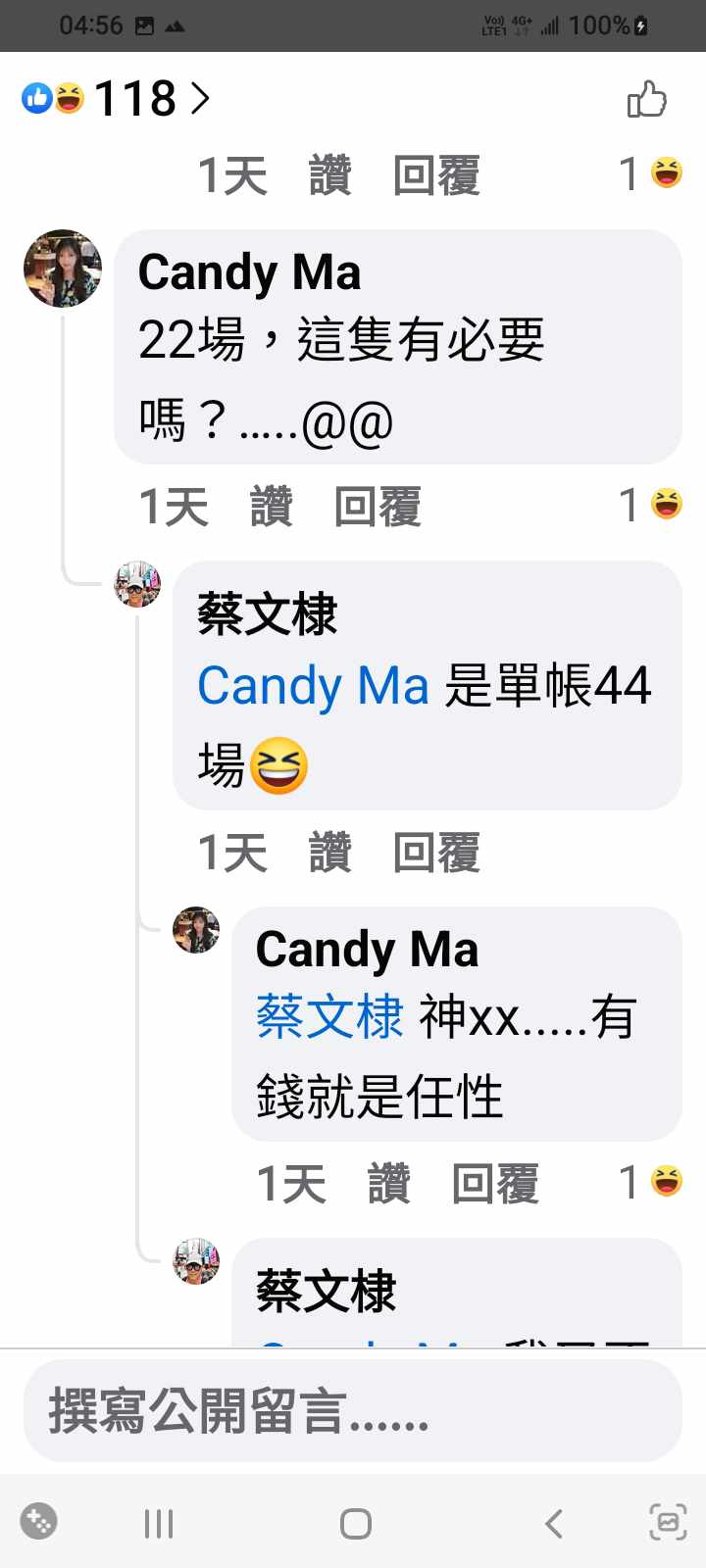Go to the home screen

coord(355,1523)
